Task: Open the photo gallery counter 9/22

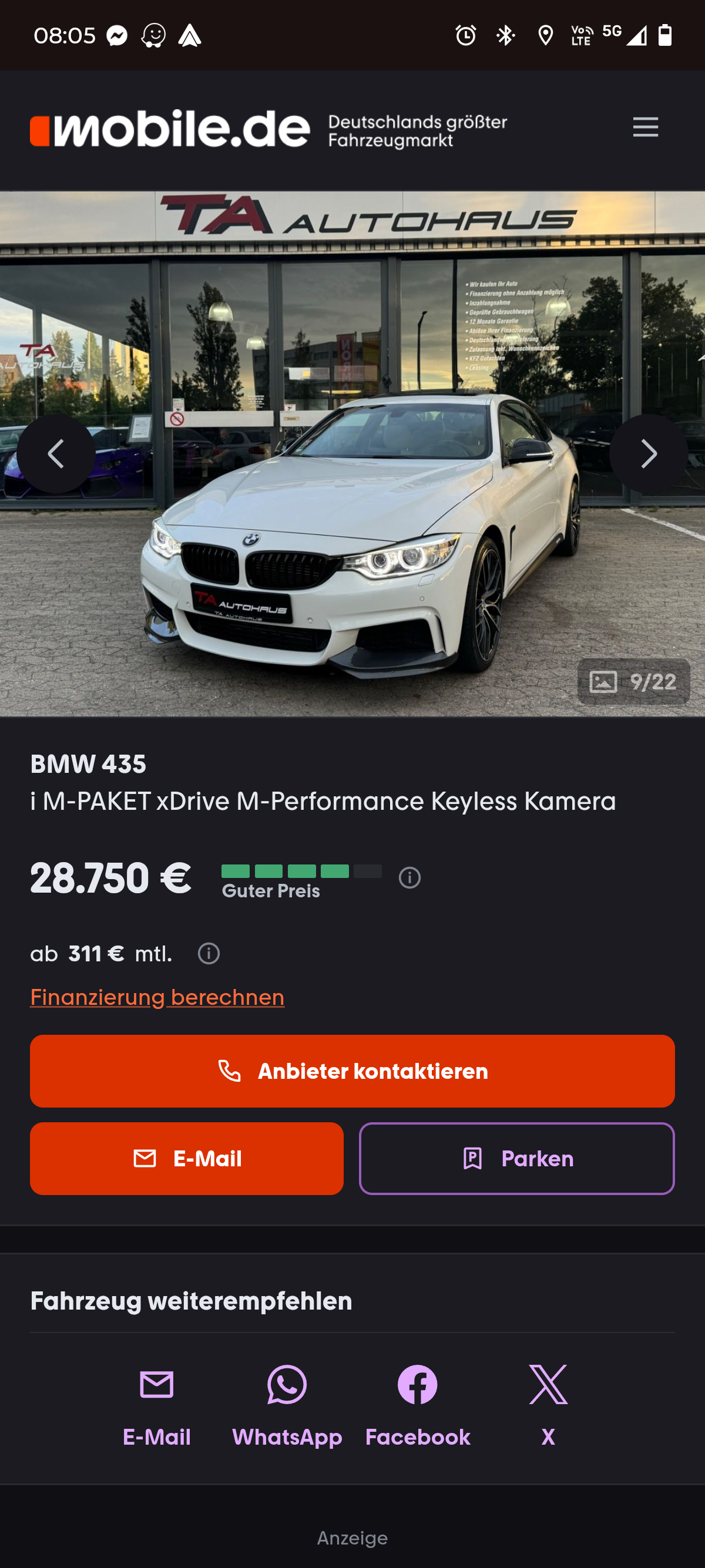Action: point(633,682)
